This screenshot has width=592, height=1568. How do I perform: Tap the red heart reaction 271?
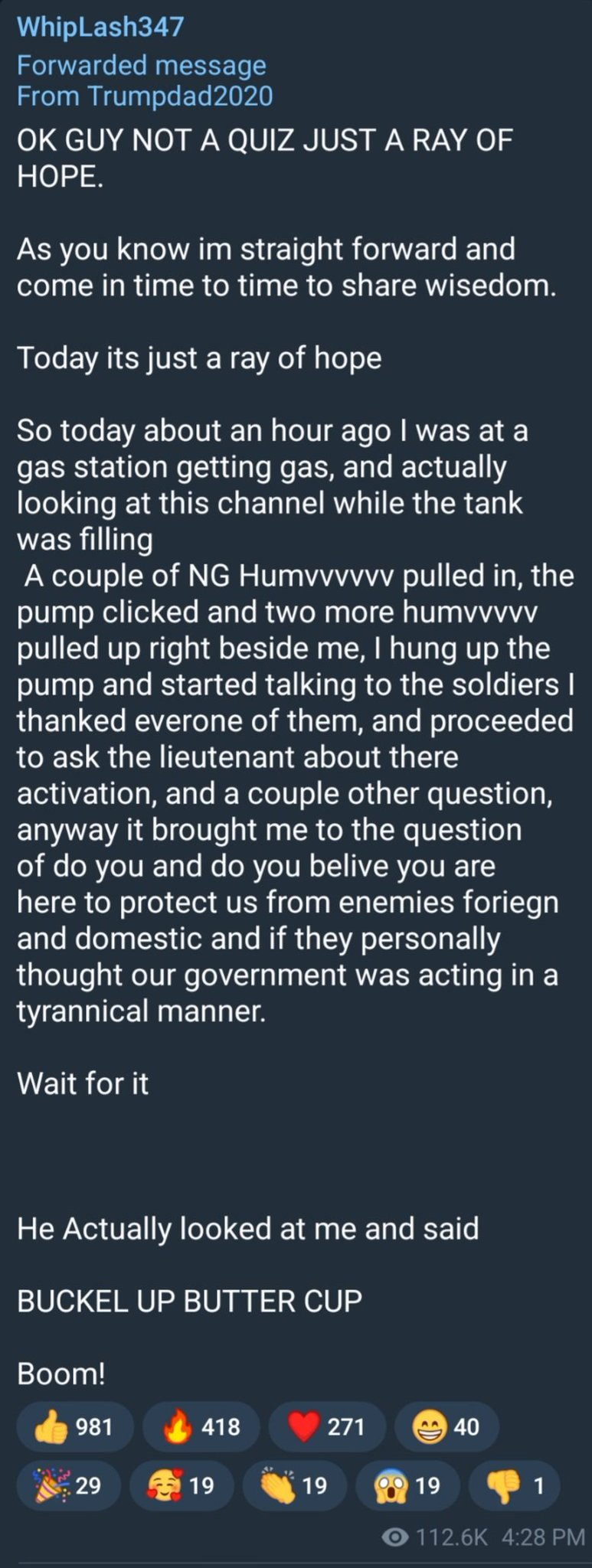(x=326, y=1427)
